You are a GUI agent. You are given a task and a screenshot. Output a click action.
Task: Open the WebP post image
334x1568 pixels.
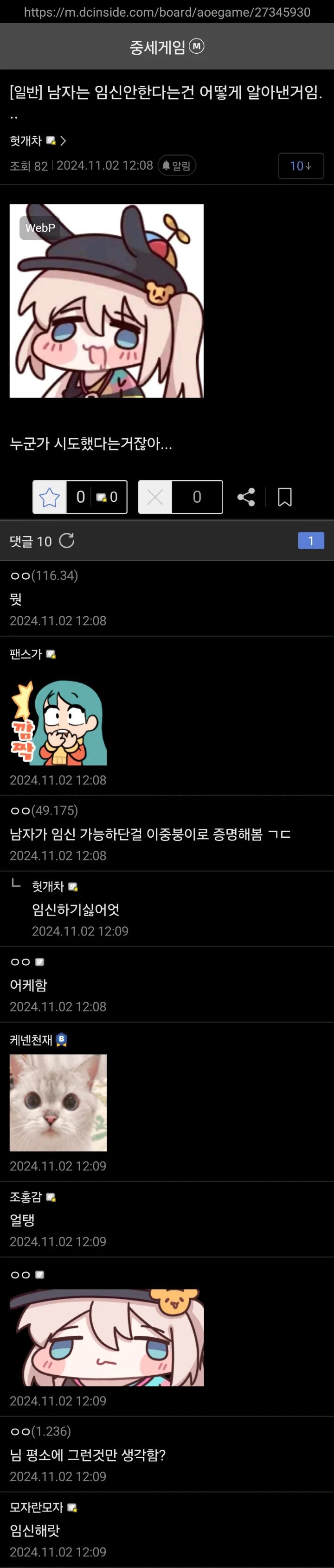[107, 301]
